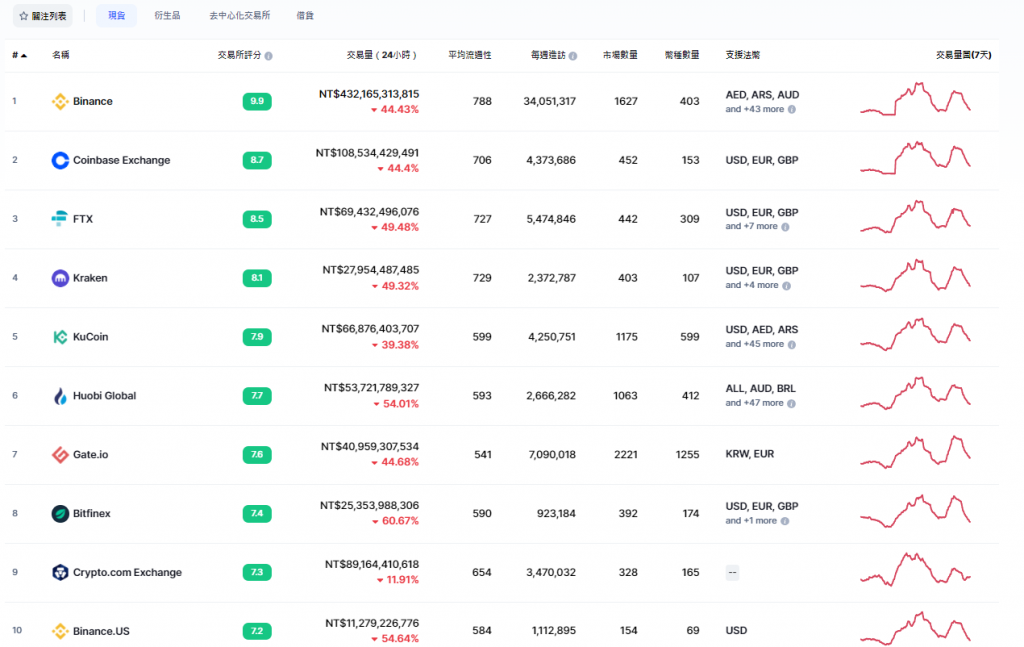View the Kraken exchange page
The image size is (1024, 647).
point(90,278)
